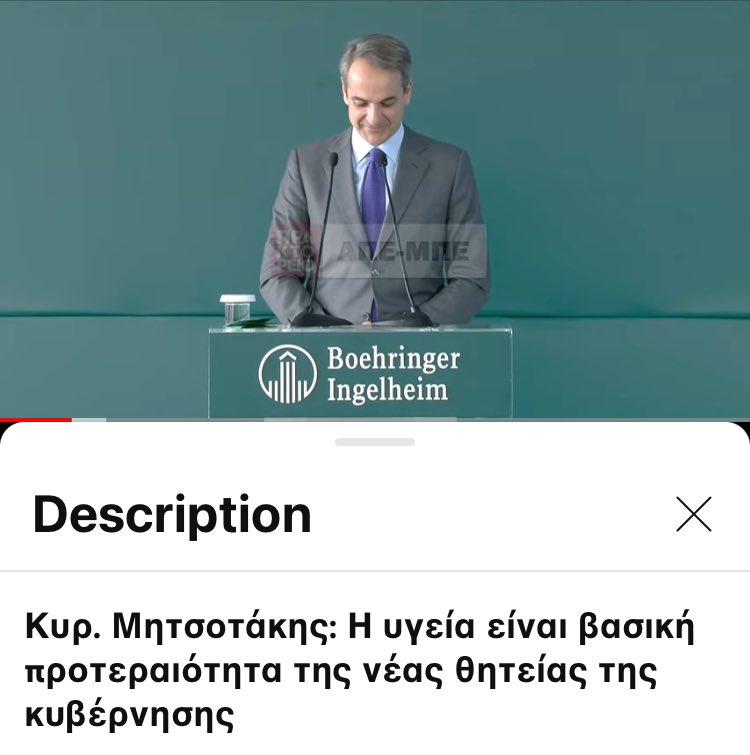This screenshot has width=750, height=755.
Task: Tap the video player to show controls
Action: tap(375, 200)
